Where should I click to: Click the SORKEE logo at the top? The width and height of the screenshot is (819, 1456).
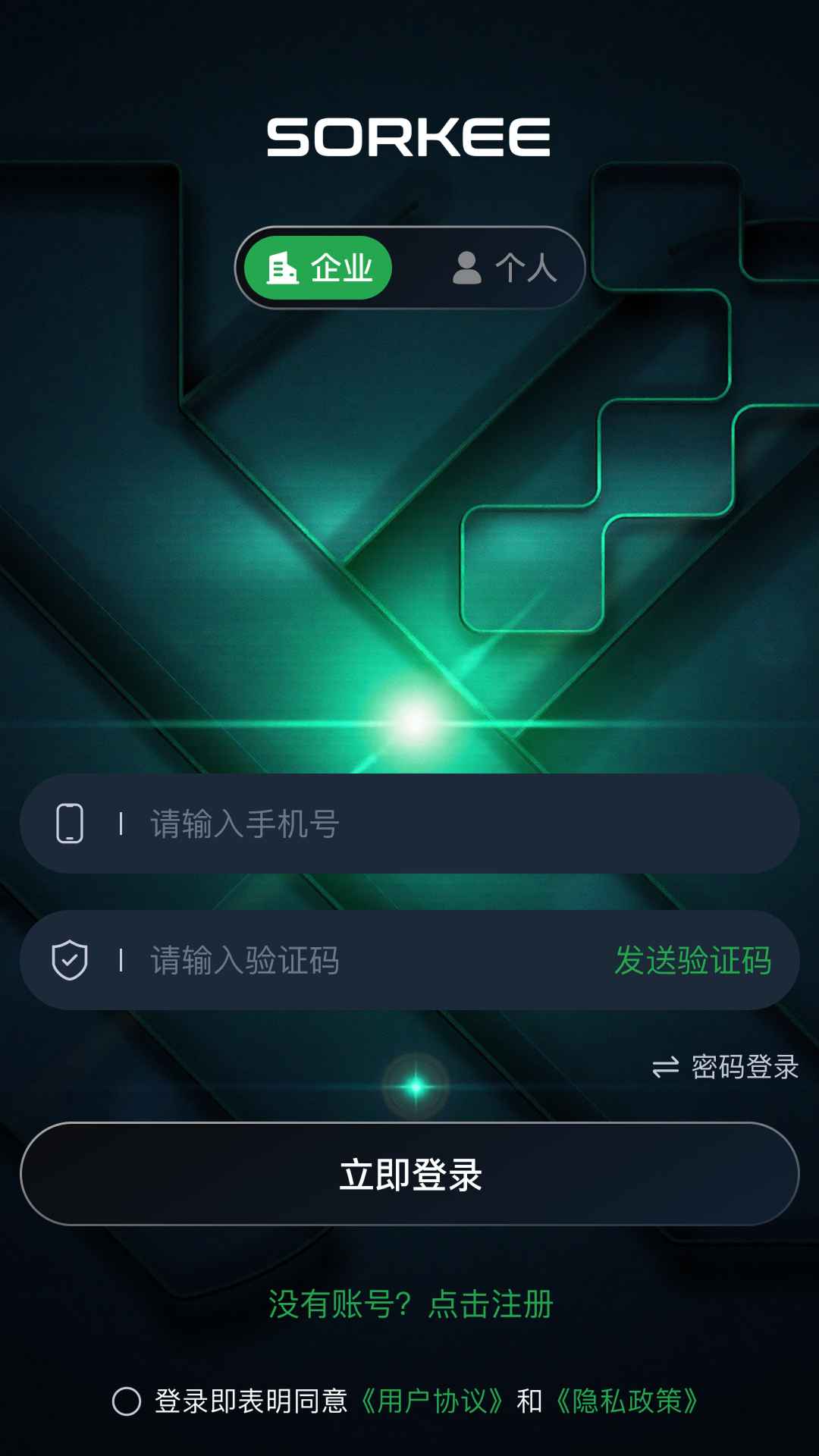click(409, 135)
